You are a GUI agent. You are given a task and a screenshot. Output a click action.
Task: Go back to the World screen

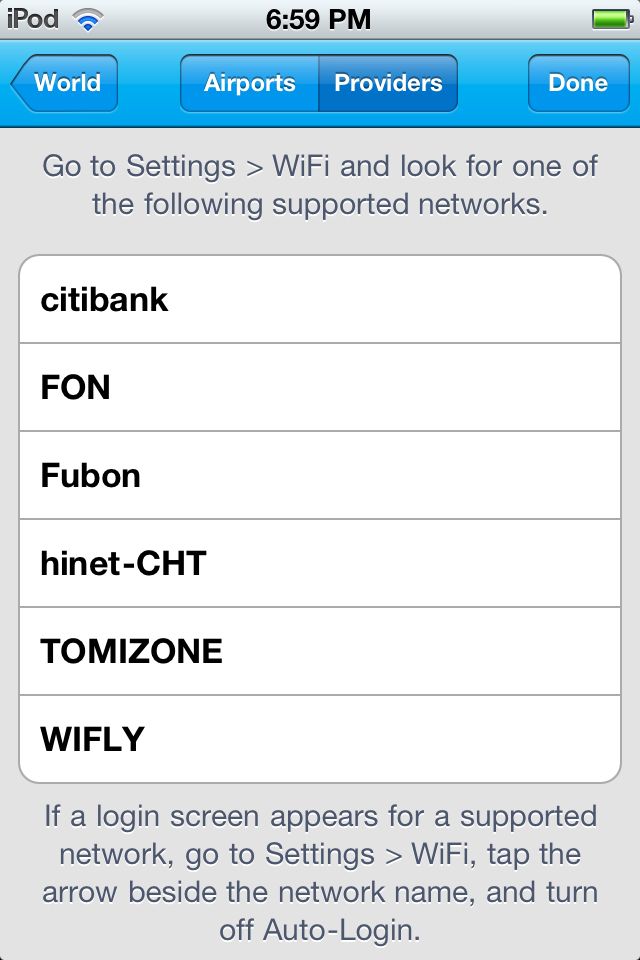[65, 83]
